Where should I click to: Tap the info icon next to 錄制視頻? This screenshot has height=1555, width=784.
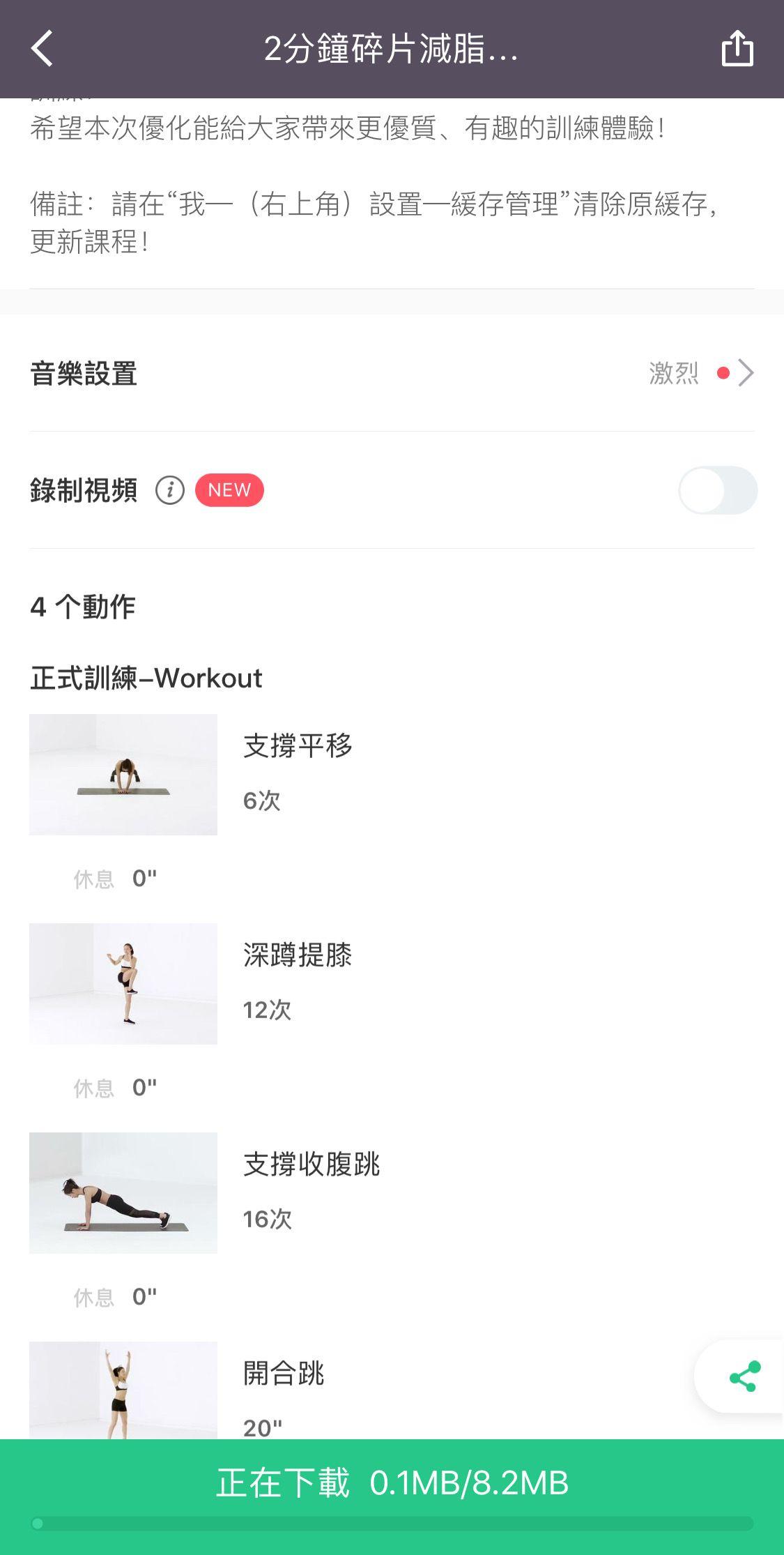(169, 490)
